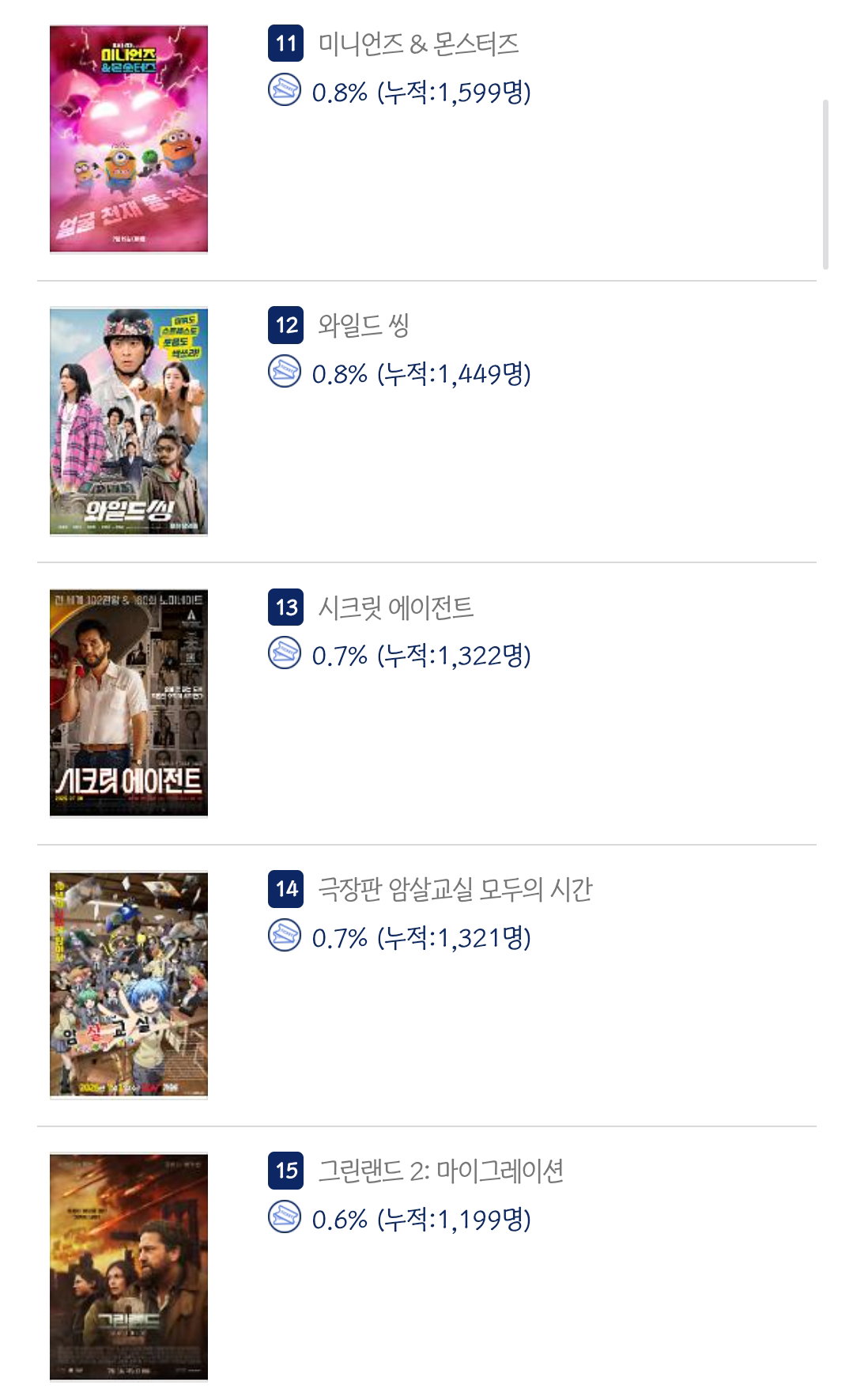The image size is (853, 1400).
Task: View details for 시크릿 에이전트 title
Action: coord(395,607)
